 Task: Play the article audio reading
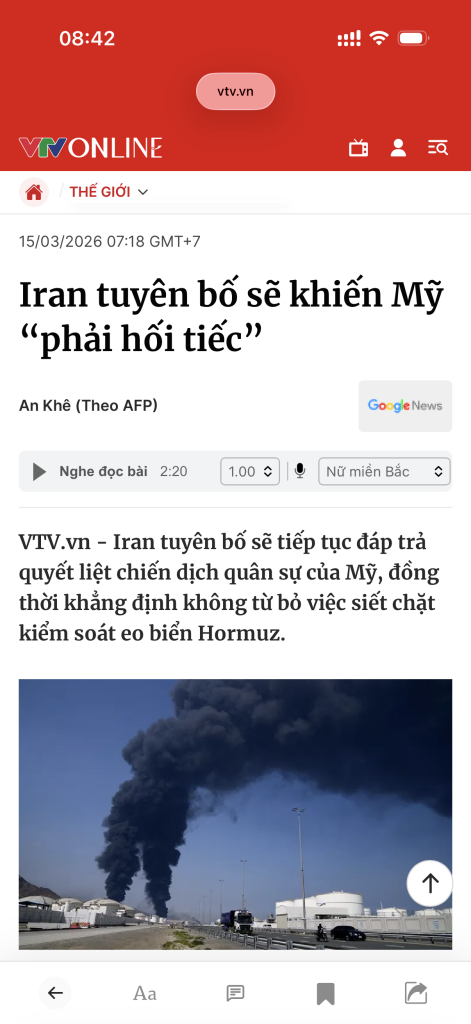coord(39,472)
